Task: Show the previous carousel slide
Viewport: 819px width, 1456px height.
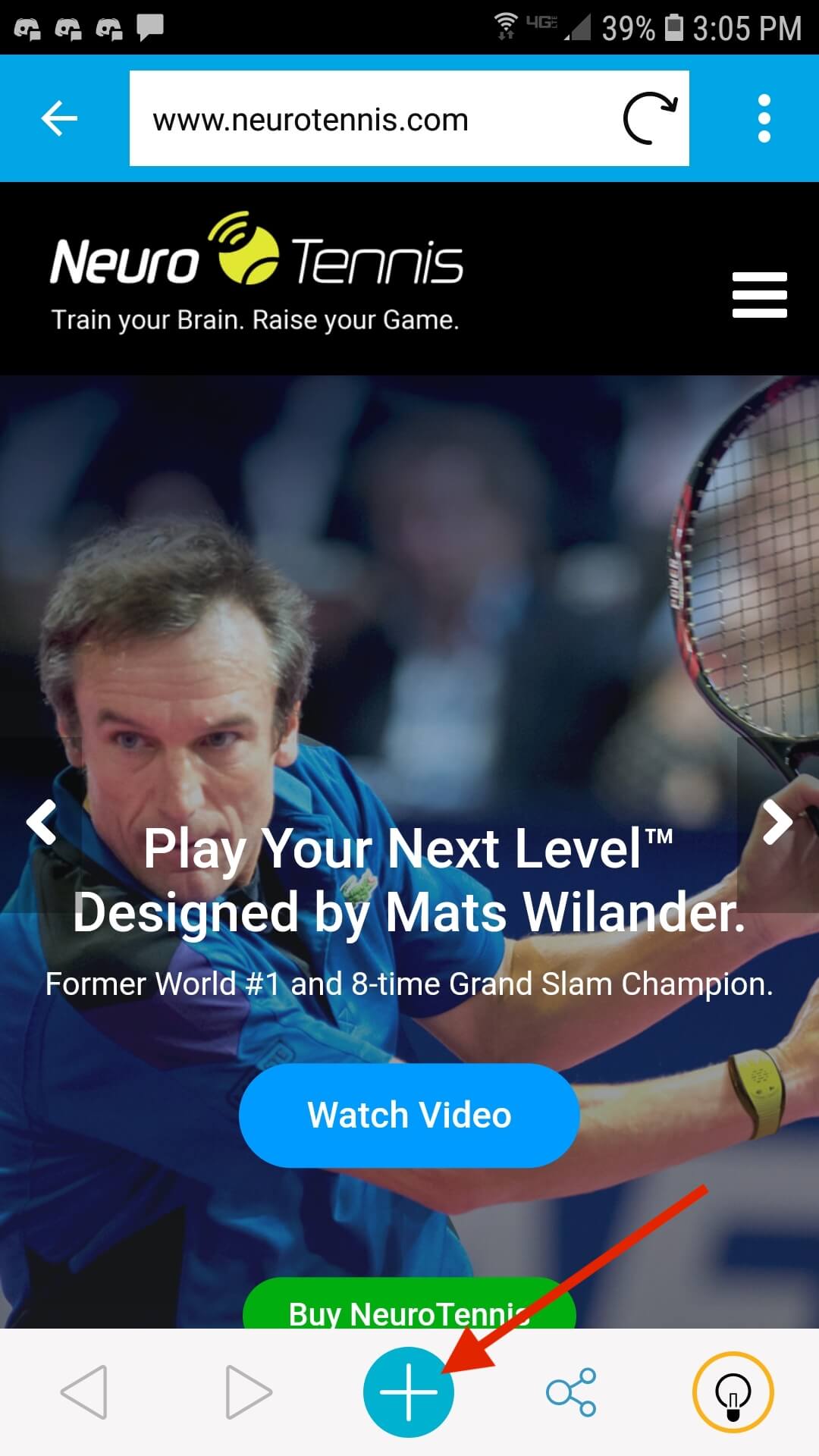Action: click(42, 822)
